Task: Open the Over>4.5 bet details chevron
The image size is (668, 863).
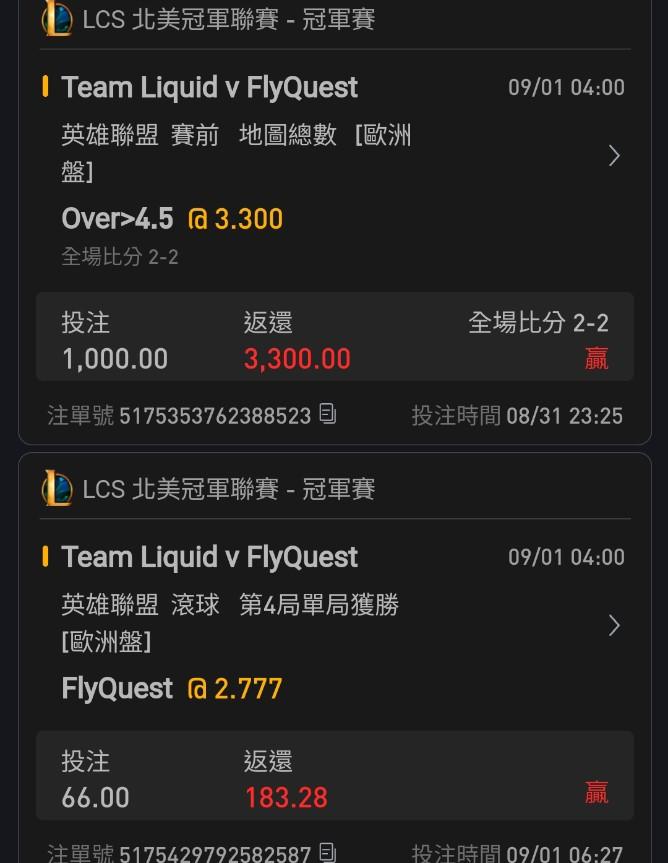Action: point(614,156)
